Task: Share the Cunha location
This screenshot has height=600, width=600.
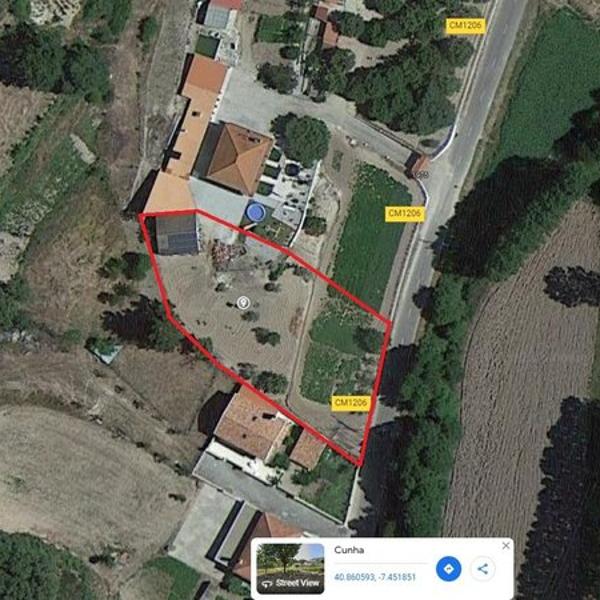Action: (482, 569)
